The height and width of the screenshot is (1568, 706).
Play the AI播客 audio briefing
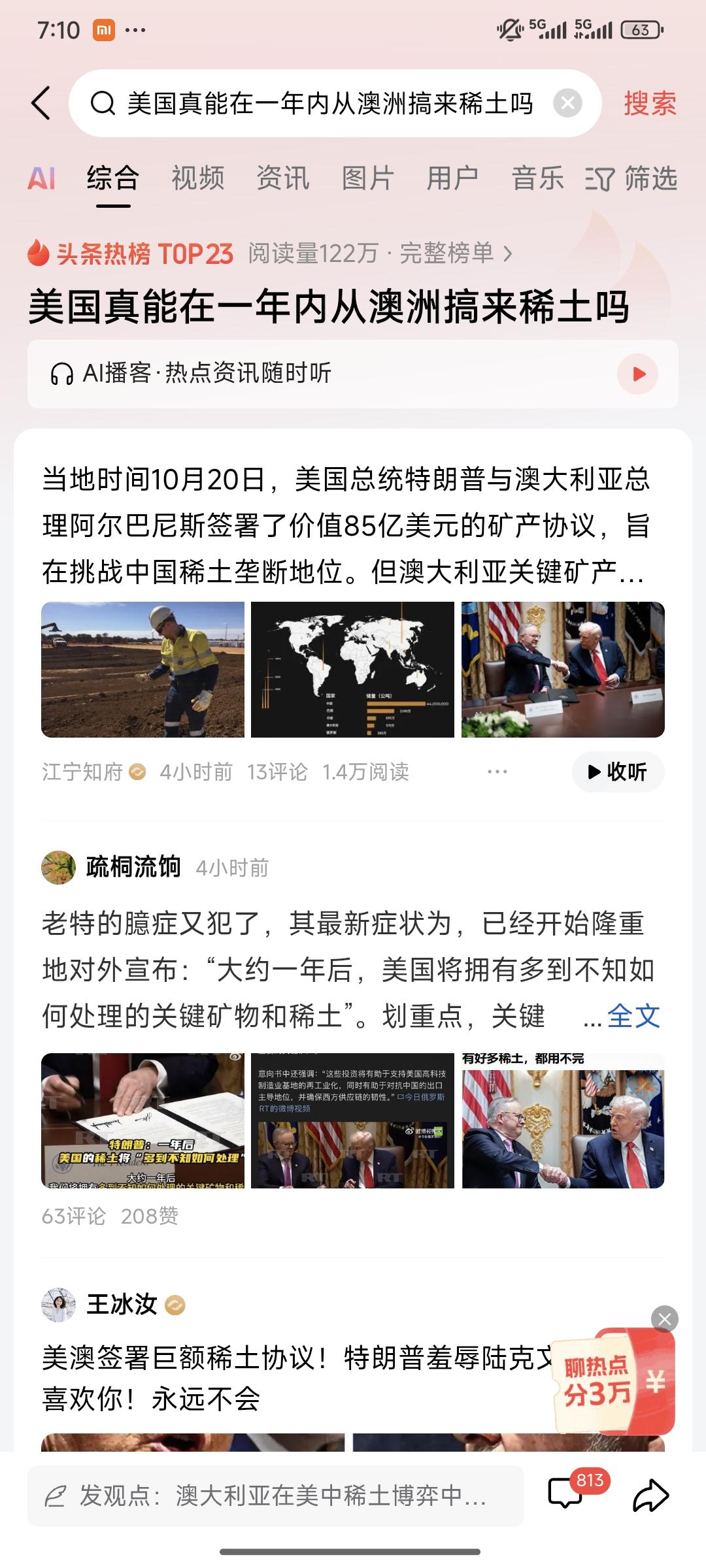pyautogui.click(x=637, y=374)
